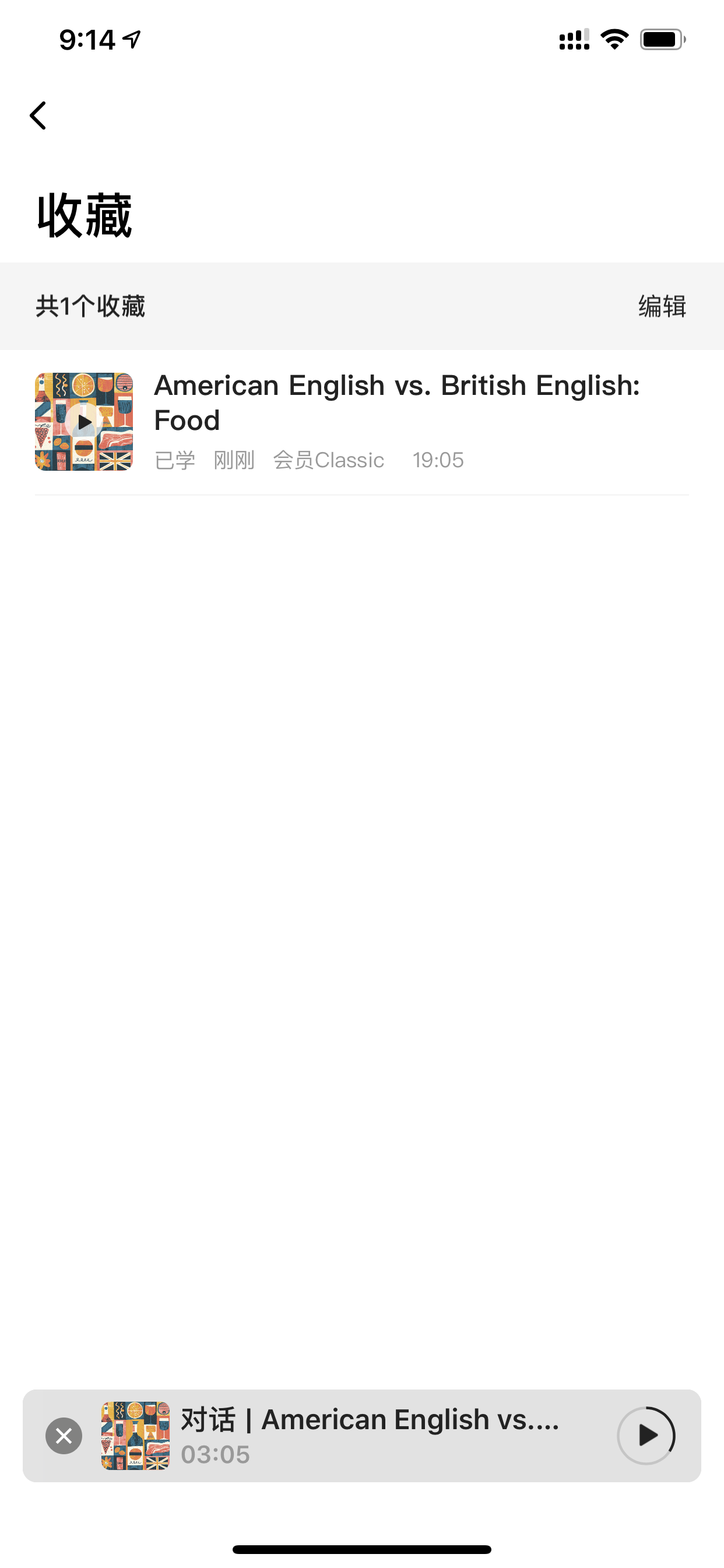Resume playback in the bottom mini player
This screenshot has width=724, height=1568.
click(x=646, y=1436)
